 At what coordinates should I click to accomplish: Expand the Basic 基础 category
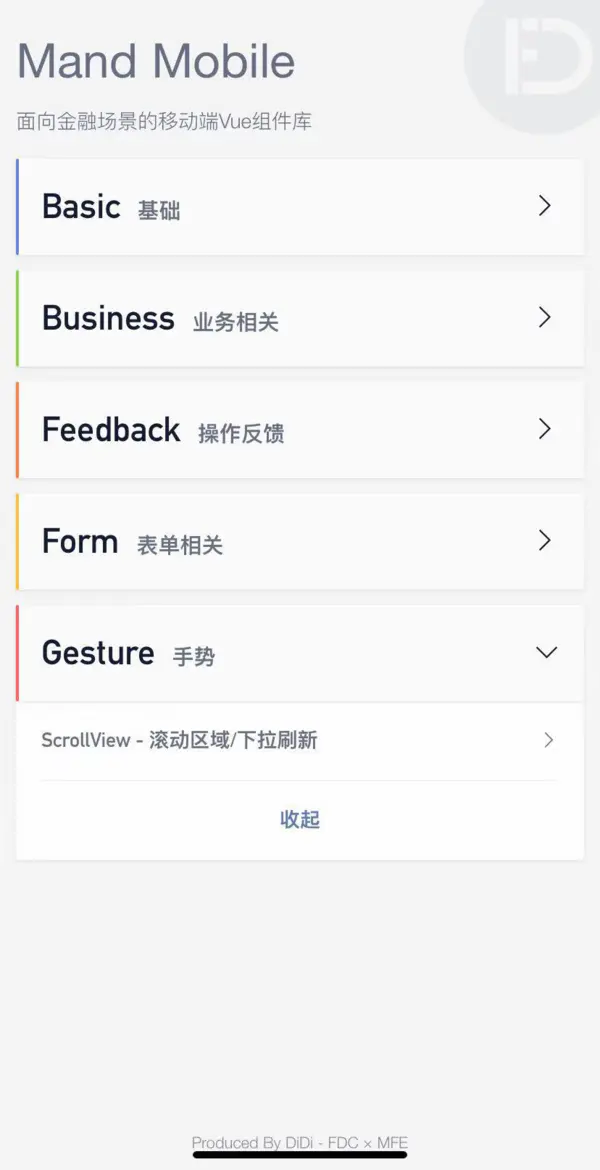[x=300, y=207]
